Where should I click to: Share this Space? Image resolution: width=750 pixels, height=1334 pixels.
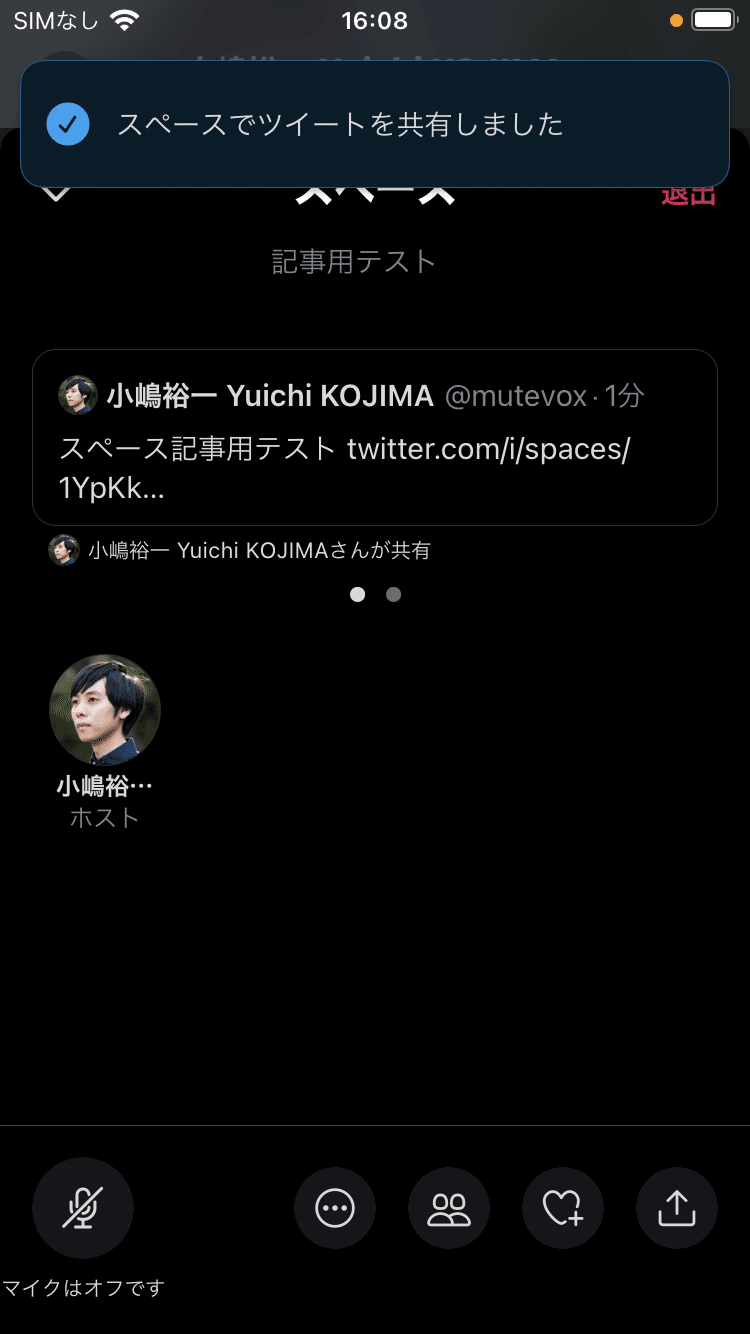677,1209
